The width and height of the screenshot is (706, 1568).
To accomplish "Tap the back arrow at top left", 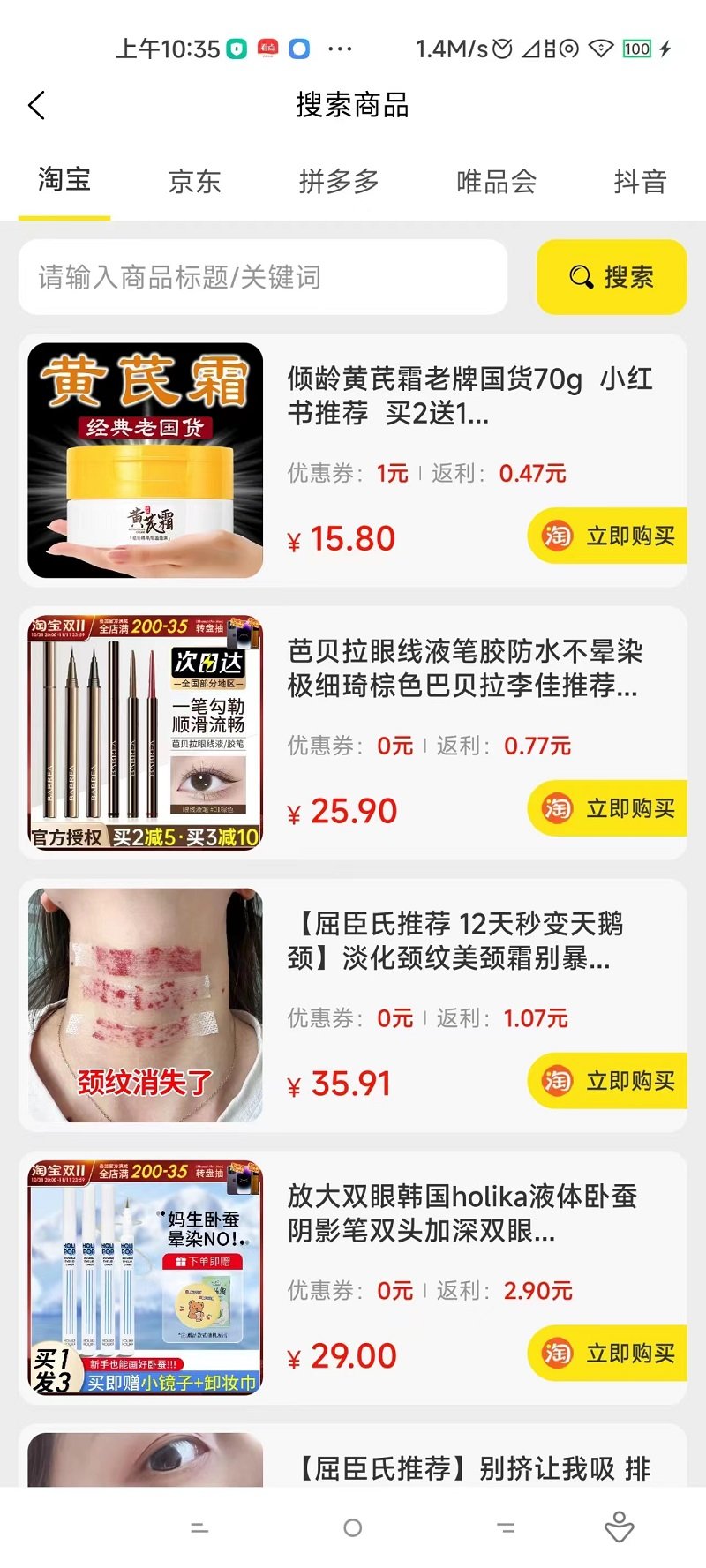I will (x=35, y=104).
